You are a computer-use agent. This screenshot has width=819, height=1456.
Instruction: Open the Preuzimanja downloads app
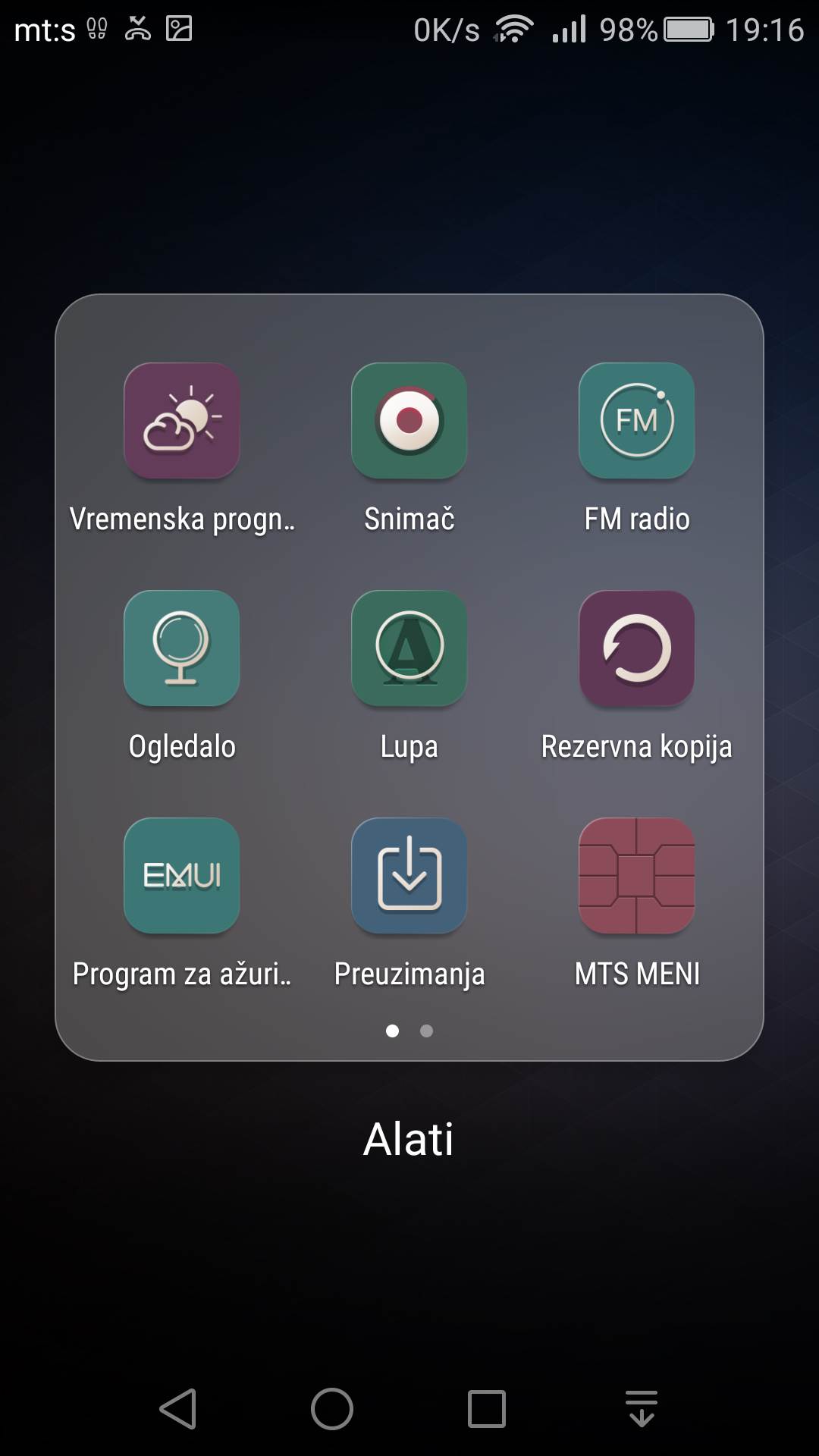tap(409, 876)
